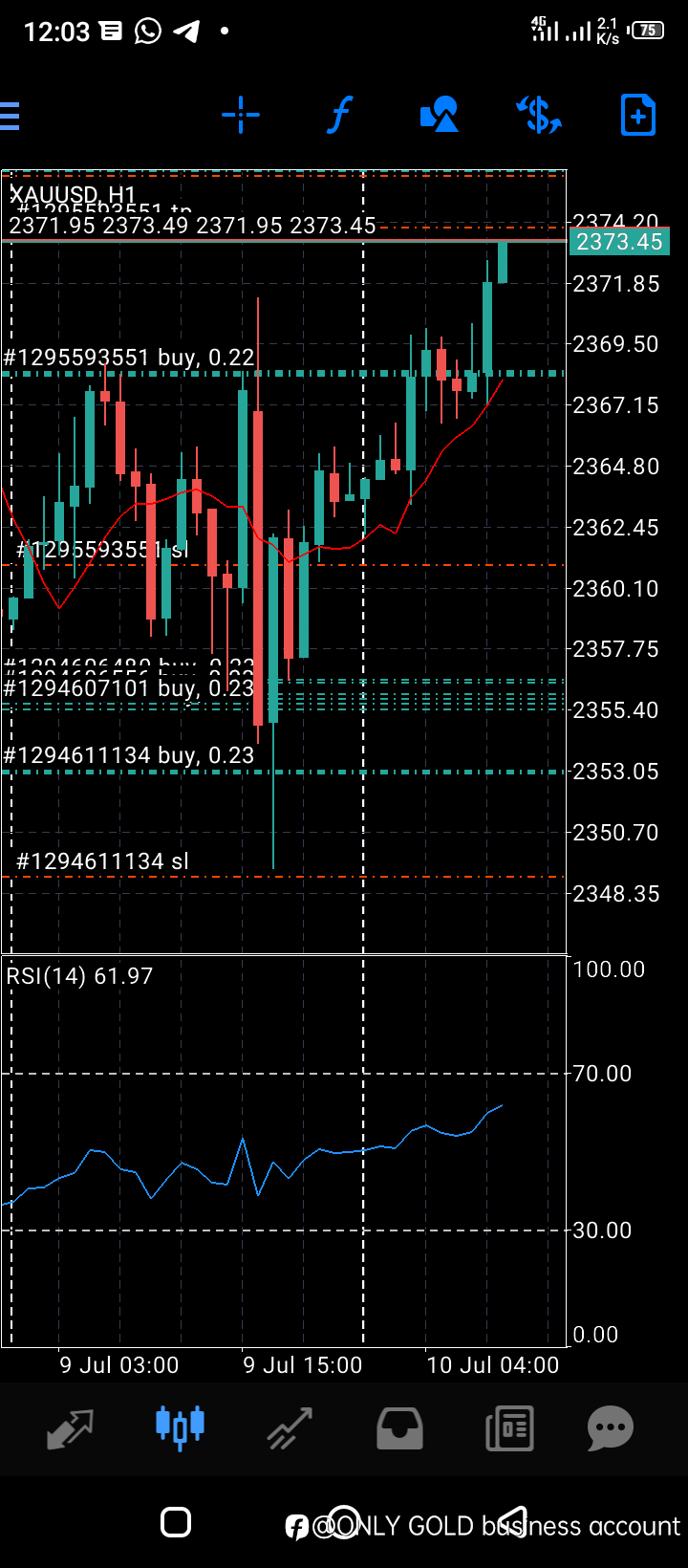The image size is (688, 1568).
Task: Switch to the Quotes tab with the arrows
Action: coord(71,1428)
